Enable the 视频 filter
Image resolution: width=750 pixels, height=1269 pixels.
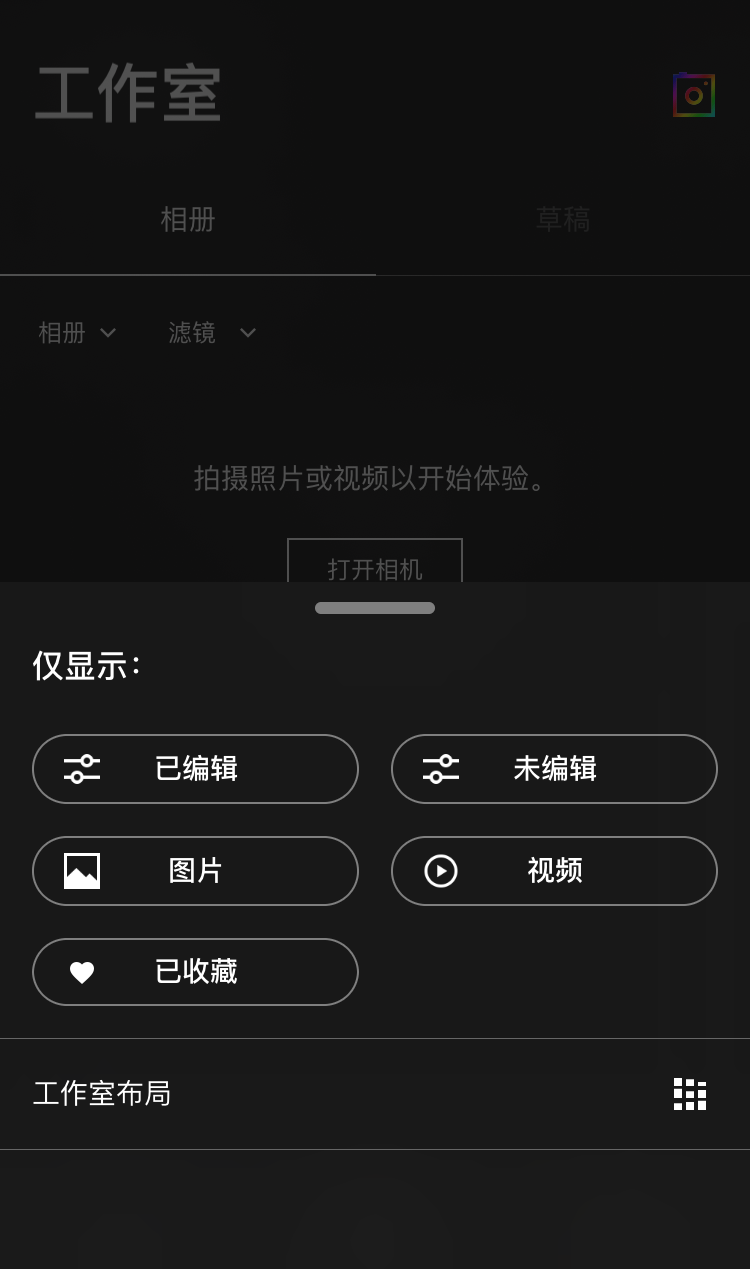[554, 871]
